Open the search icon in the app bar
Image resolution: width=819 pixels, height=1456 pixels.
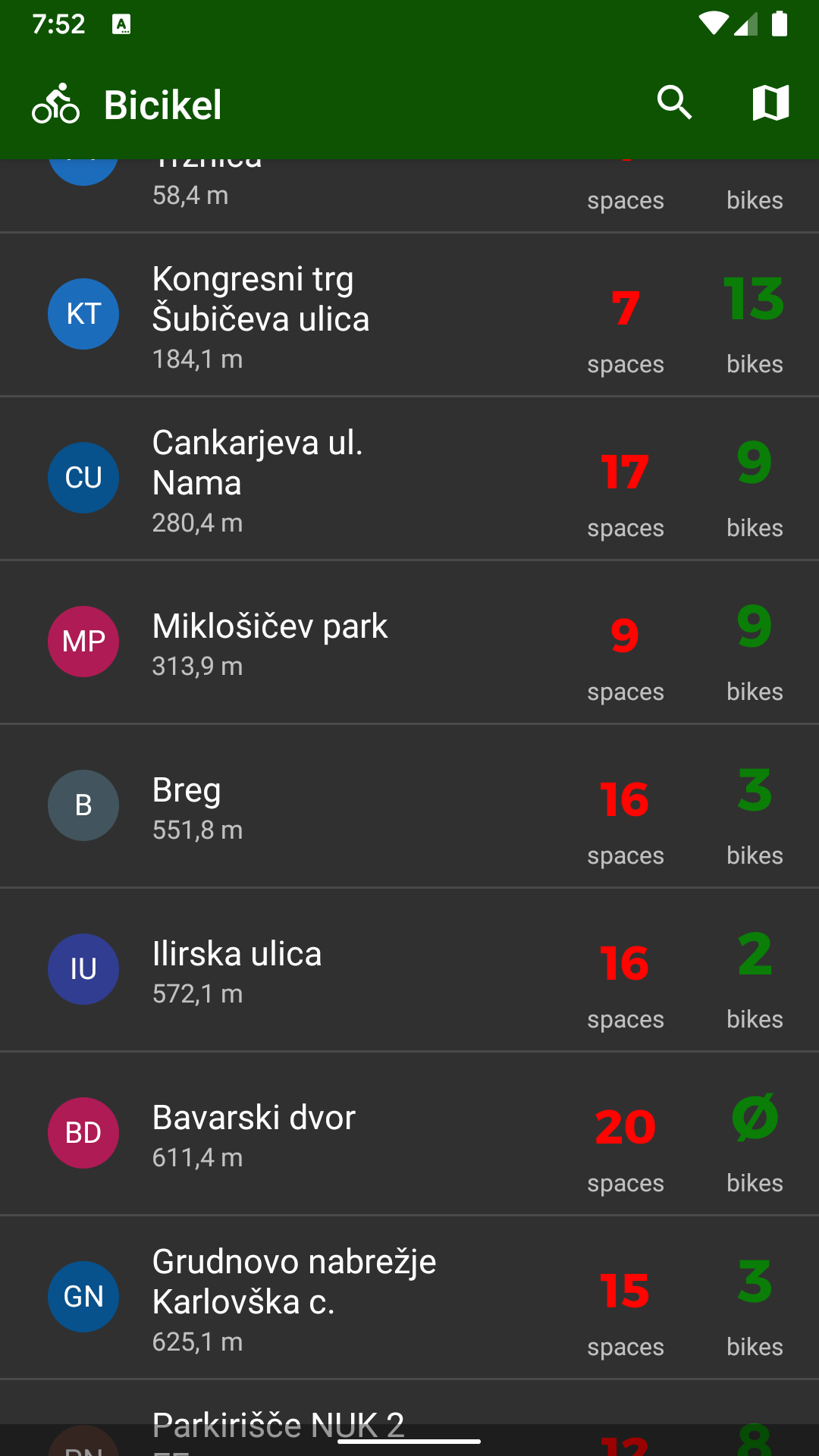tap(674, 102)
